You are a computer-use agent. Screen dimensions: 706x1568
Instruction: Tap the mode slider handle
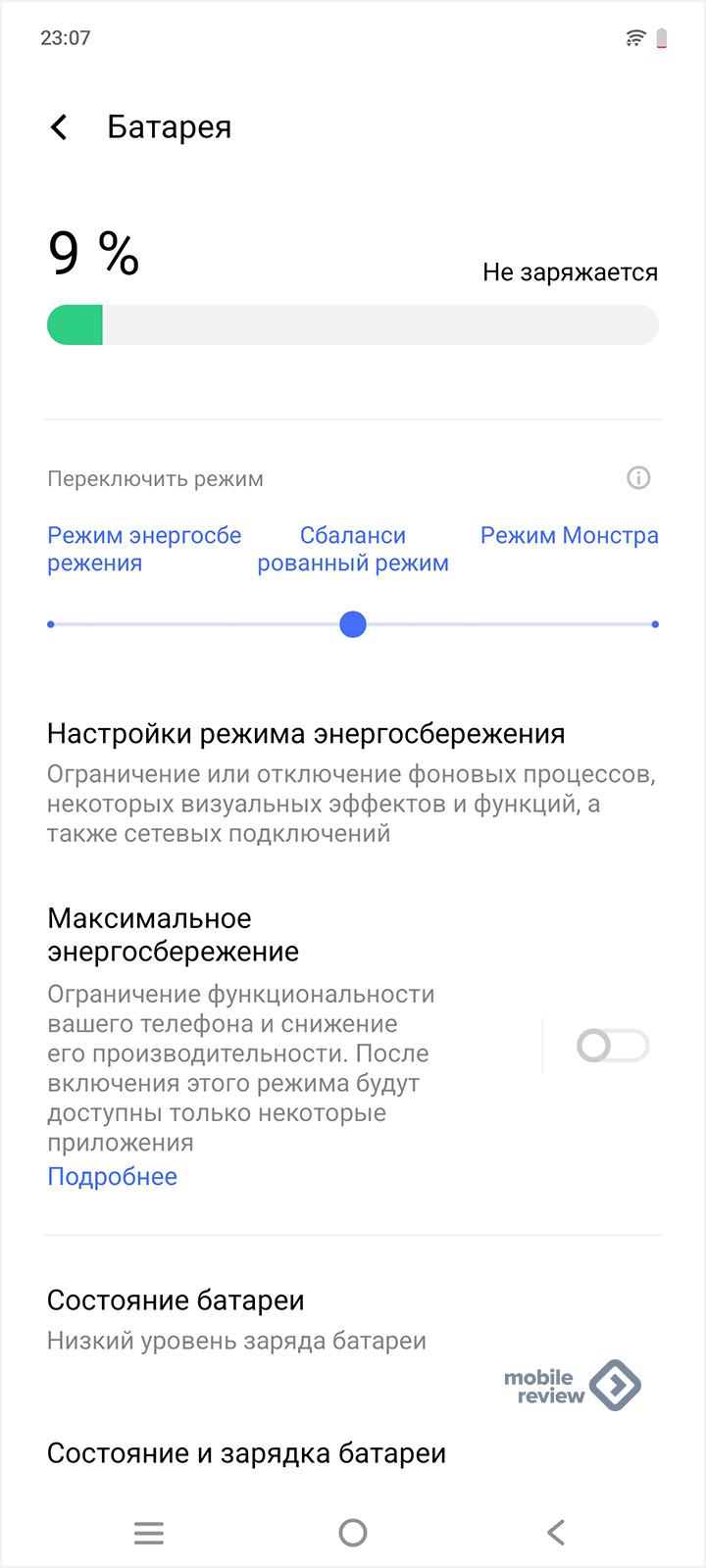353,624
